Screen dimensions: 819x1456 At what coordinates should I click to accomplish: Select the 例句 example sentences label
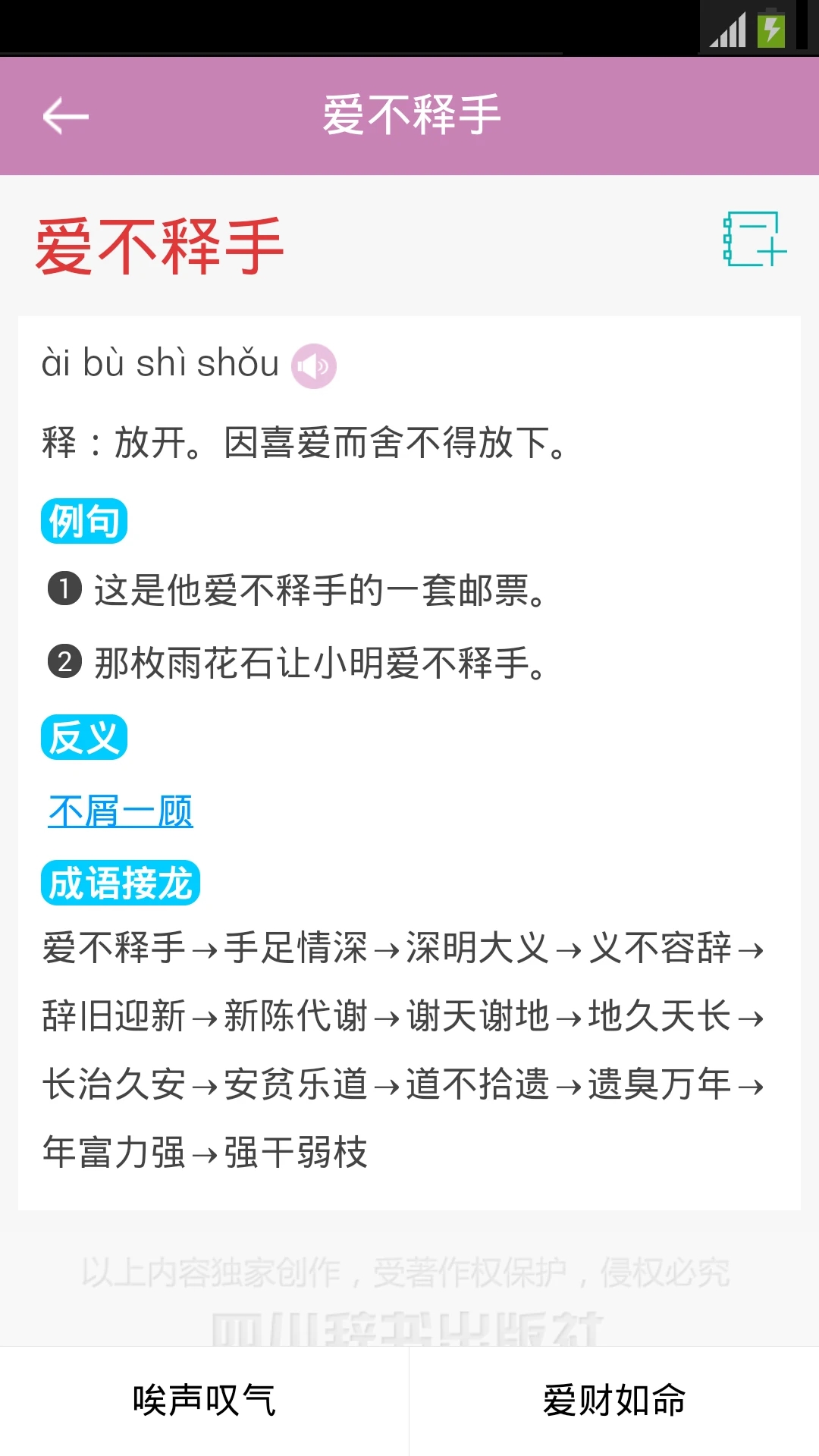tap(83, 520)
